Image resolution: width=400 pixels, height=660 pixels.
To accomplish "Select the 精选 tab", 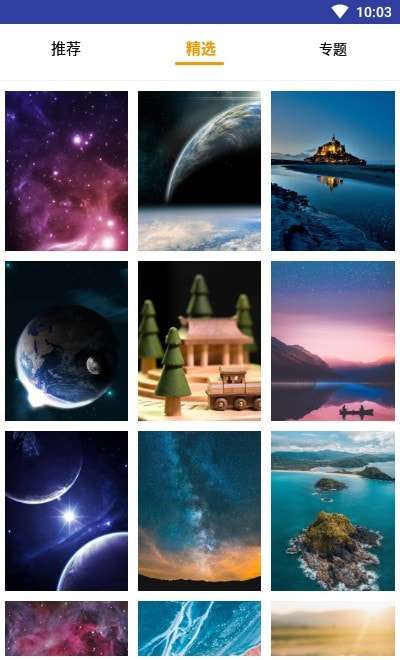I will (x=200, y=49).
